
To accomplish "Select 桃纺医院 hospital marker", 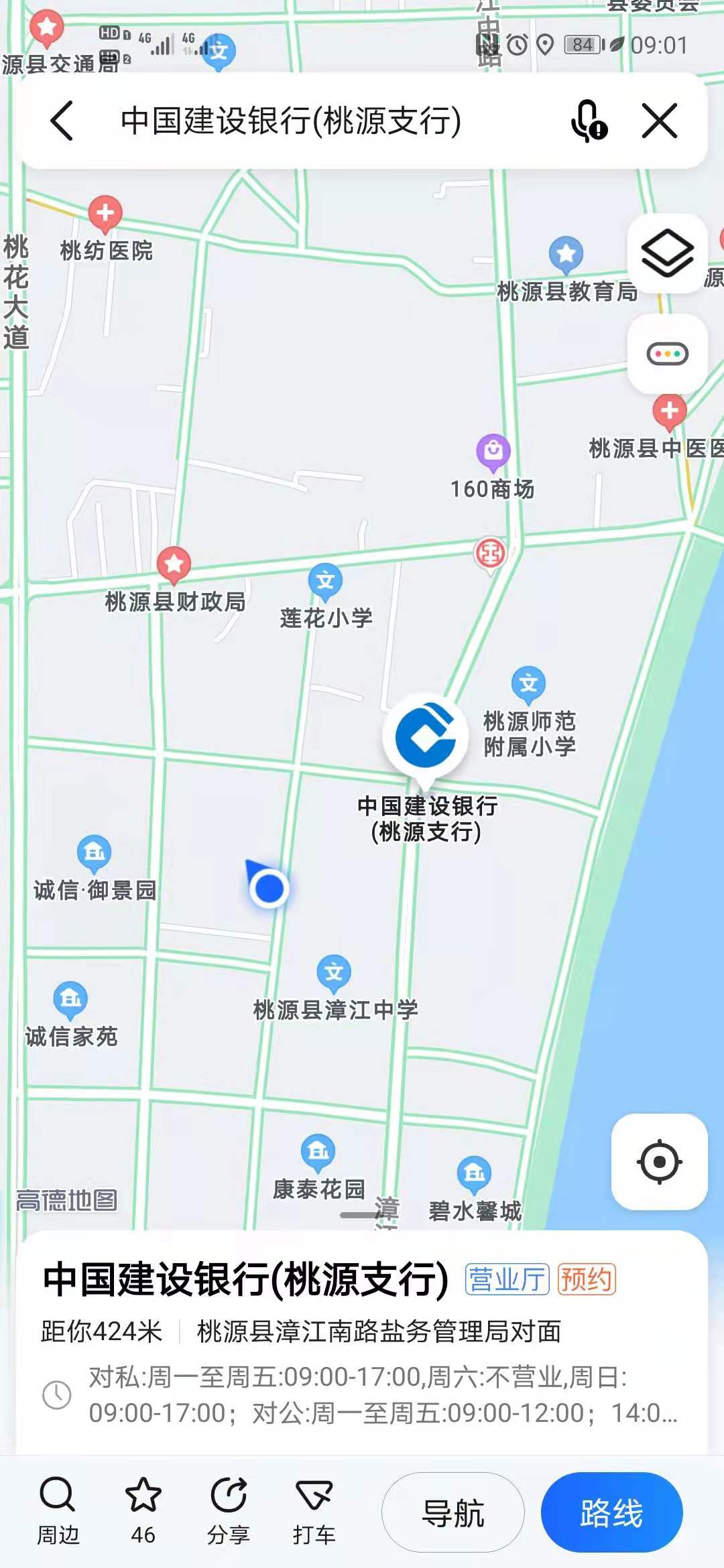I will 105,213.
